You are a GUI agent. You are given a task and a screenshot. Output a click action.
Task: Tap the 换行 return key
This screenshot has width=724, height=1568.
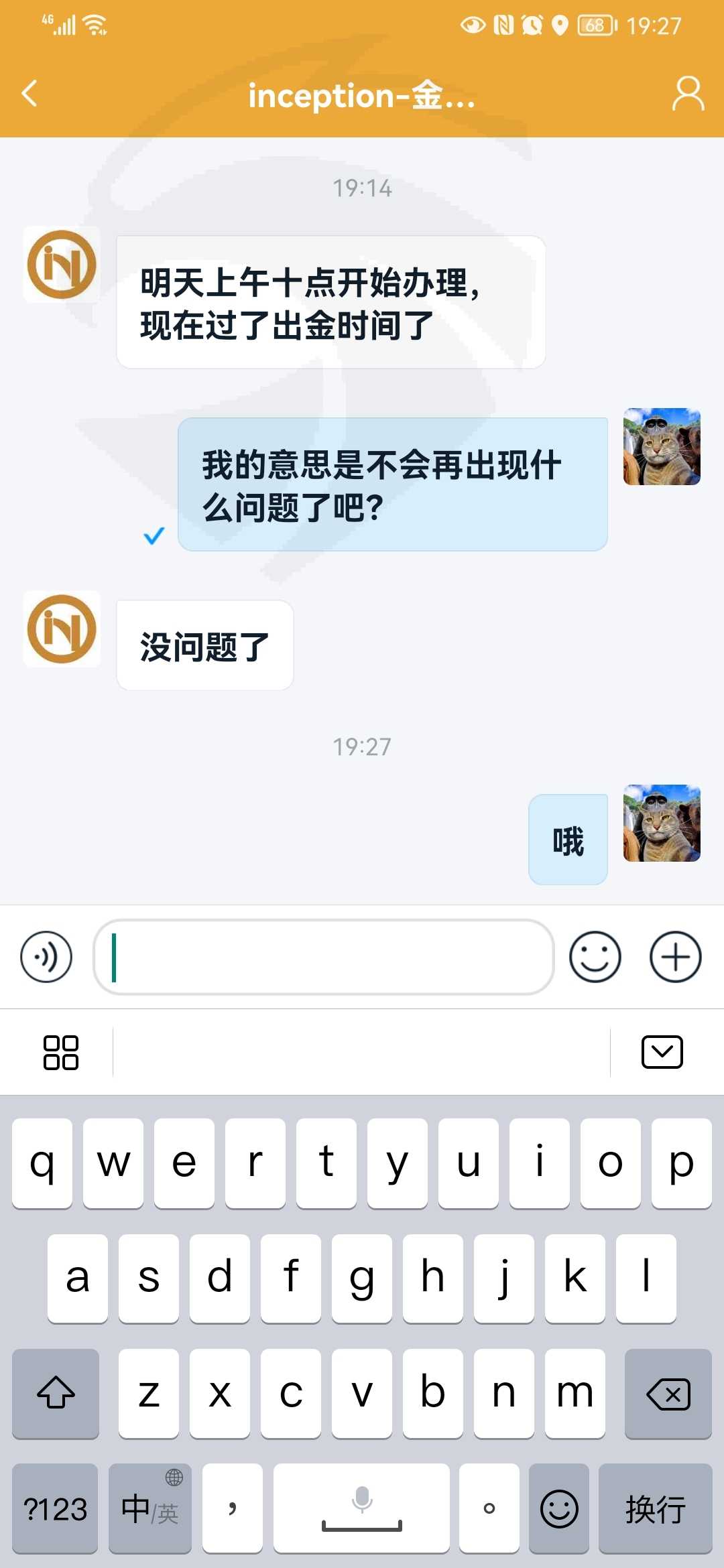(x=656, y=1509)
